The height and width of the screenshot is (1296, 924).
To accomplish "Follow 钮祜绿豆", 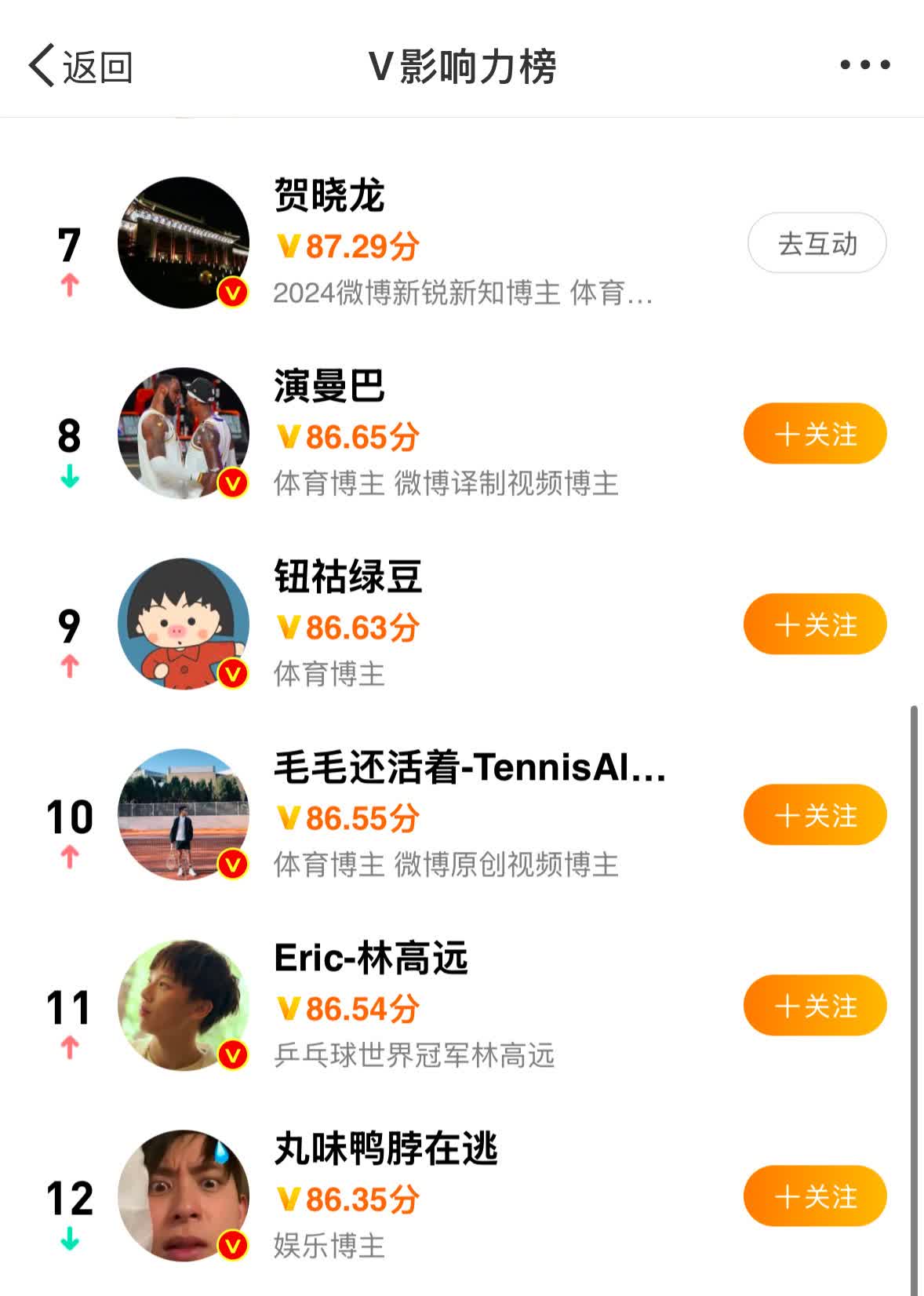I will 814,624.
